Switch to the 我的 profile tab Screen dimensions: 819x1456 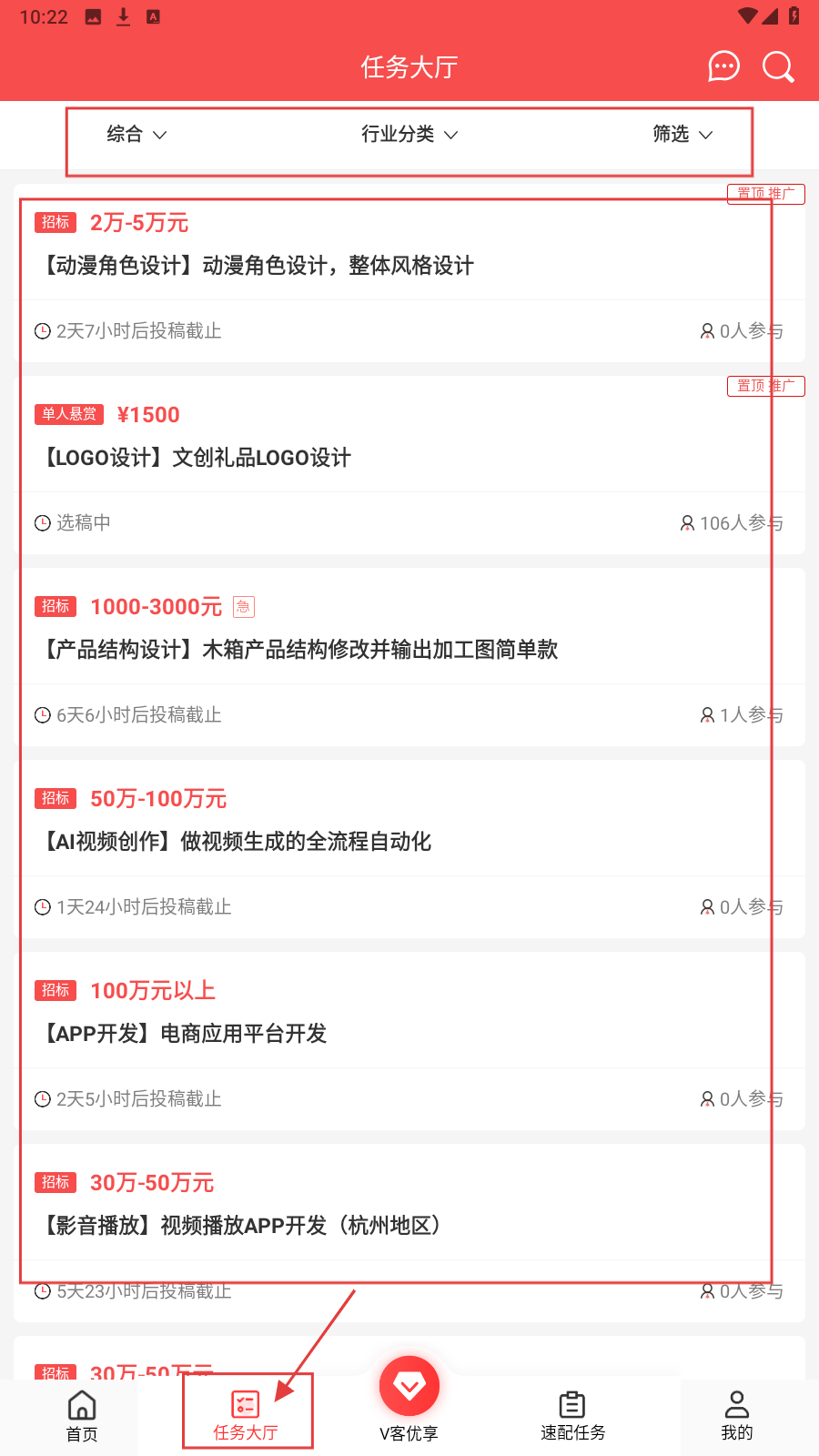point(736,1416)
